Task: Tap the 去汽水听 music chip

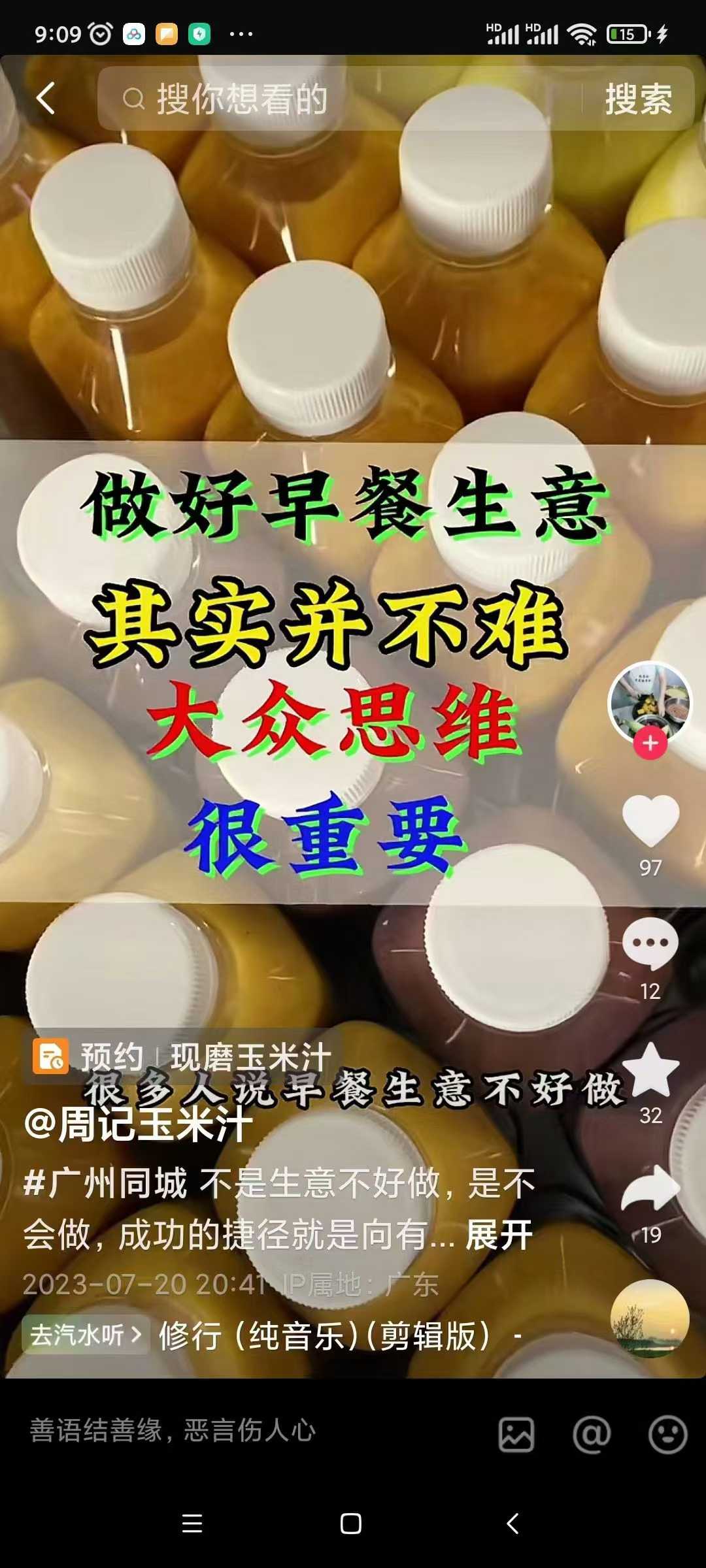Action: [x=85, y=1335]
